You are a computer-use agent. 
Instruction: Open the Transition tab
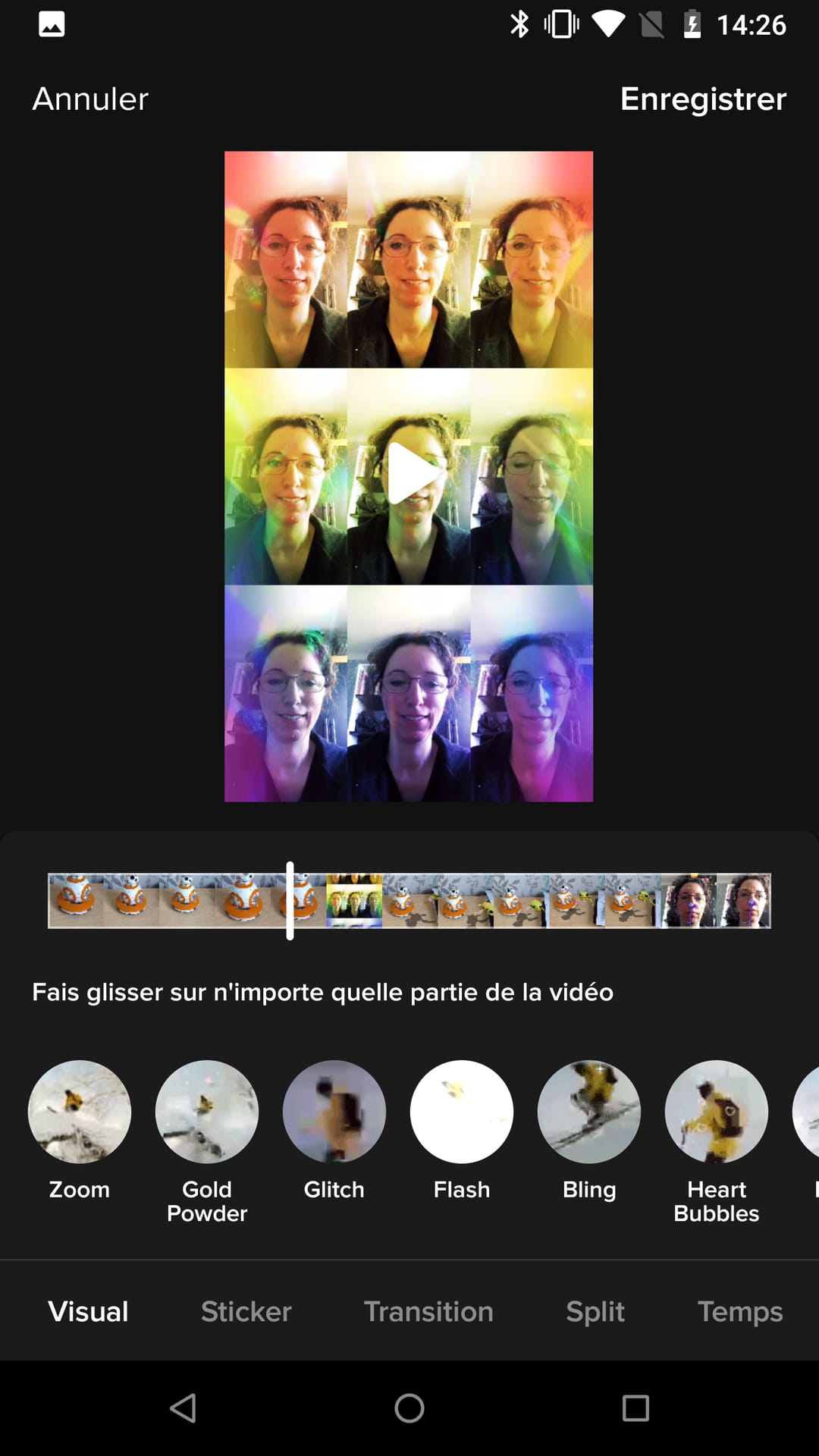click(428, 1312)
